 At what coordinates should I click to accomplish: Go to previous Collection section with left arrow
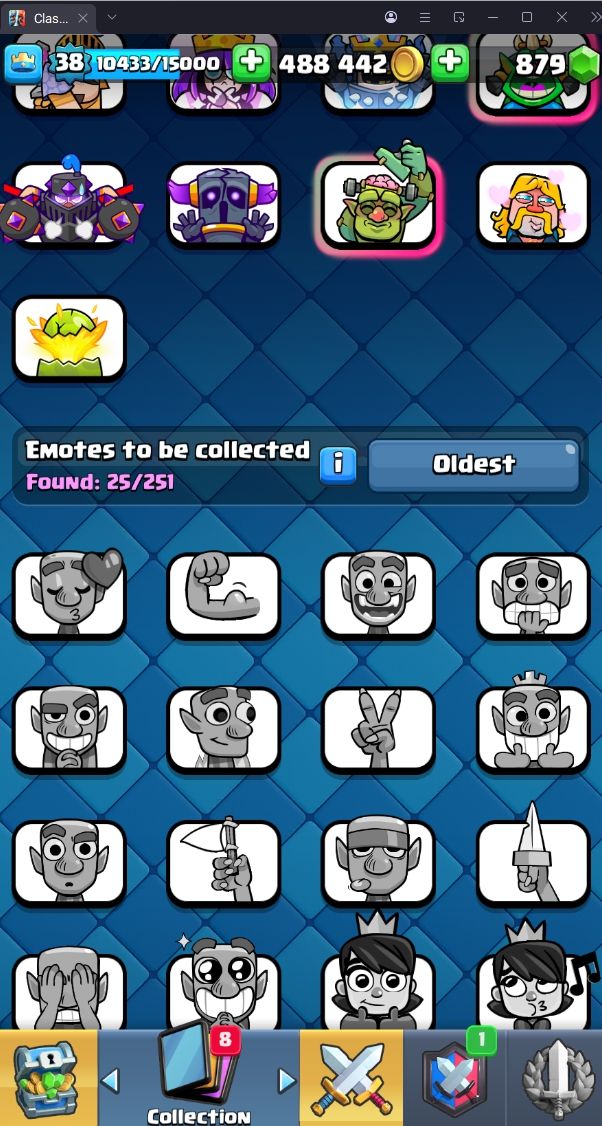click(x=111, y=1080)
